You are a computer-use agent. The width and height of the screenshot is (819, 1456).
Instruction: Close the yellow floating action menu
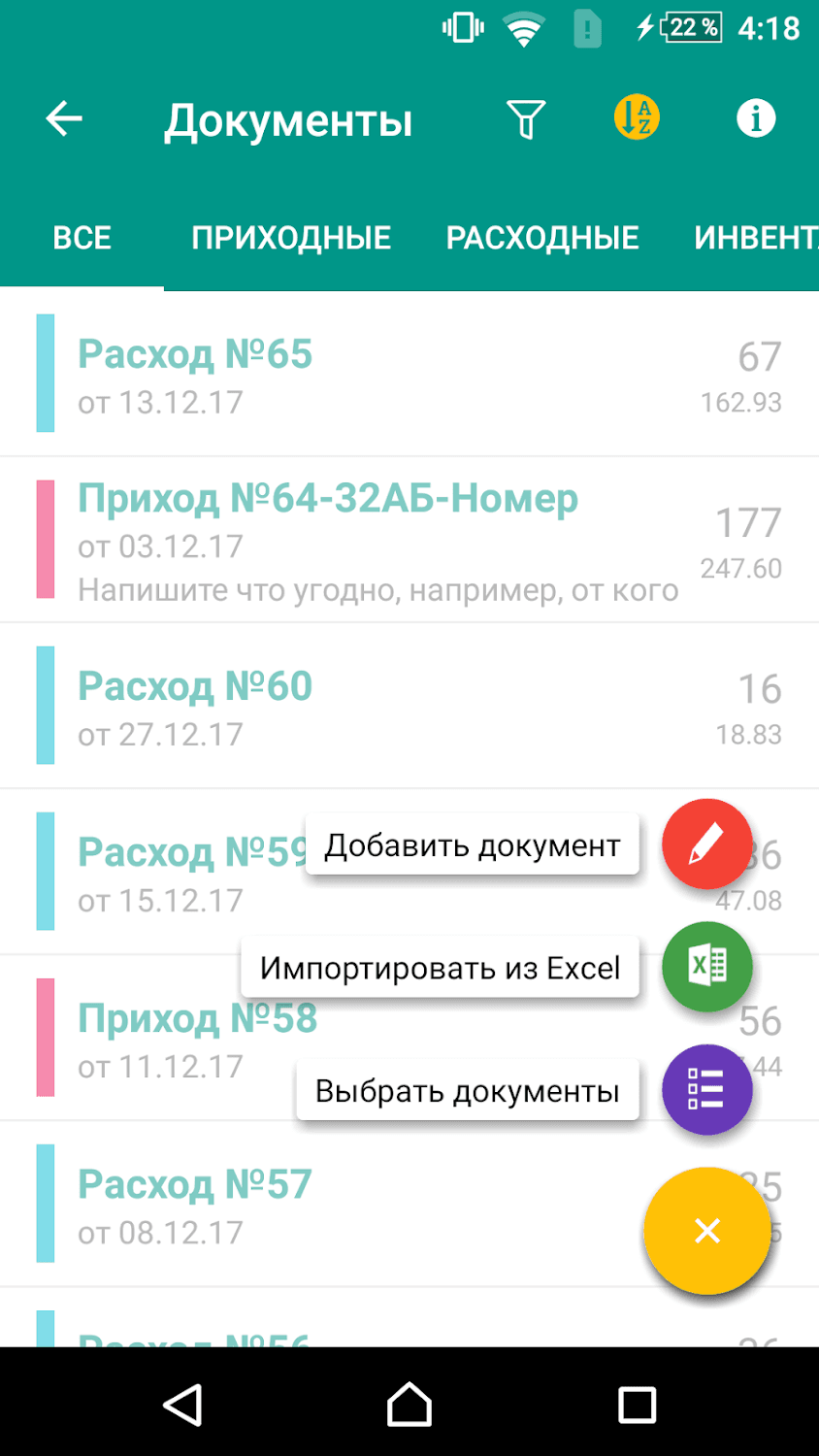coord(706,1231)
